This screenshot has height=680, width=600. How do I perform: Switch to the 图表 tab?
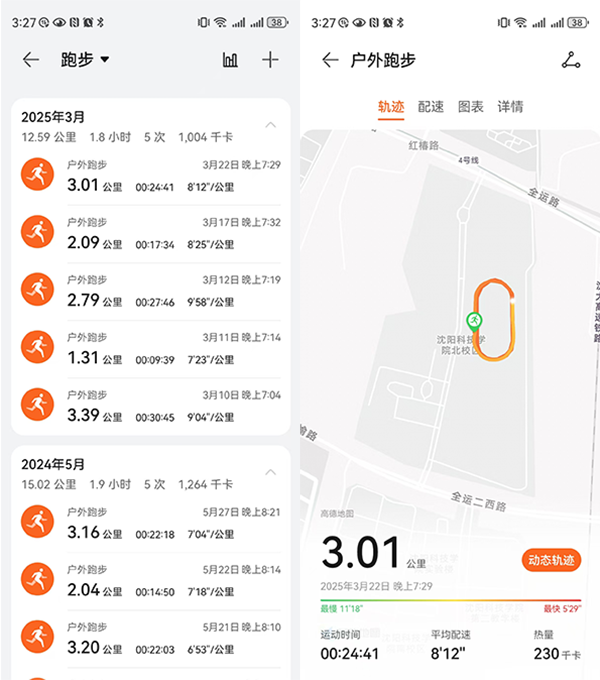point(470,107)
